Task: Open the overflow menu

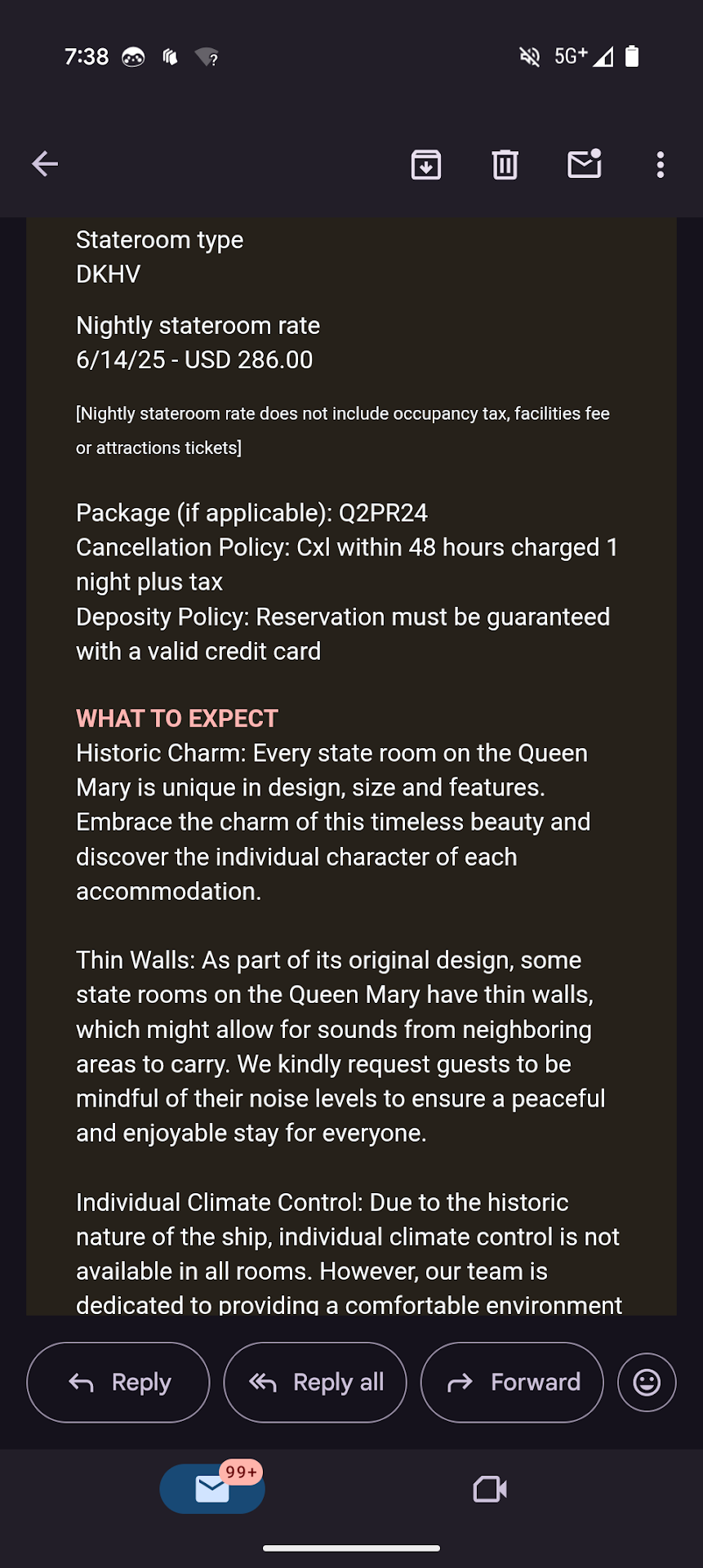Action: click(x=660, y=164)
